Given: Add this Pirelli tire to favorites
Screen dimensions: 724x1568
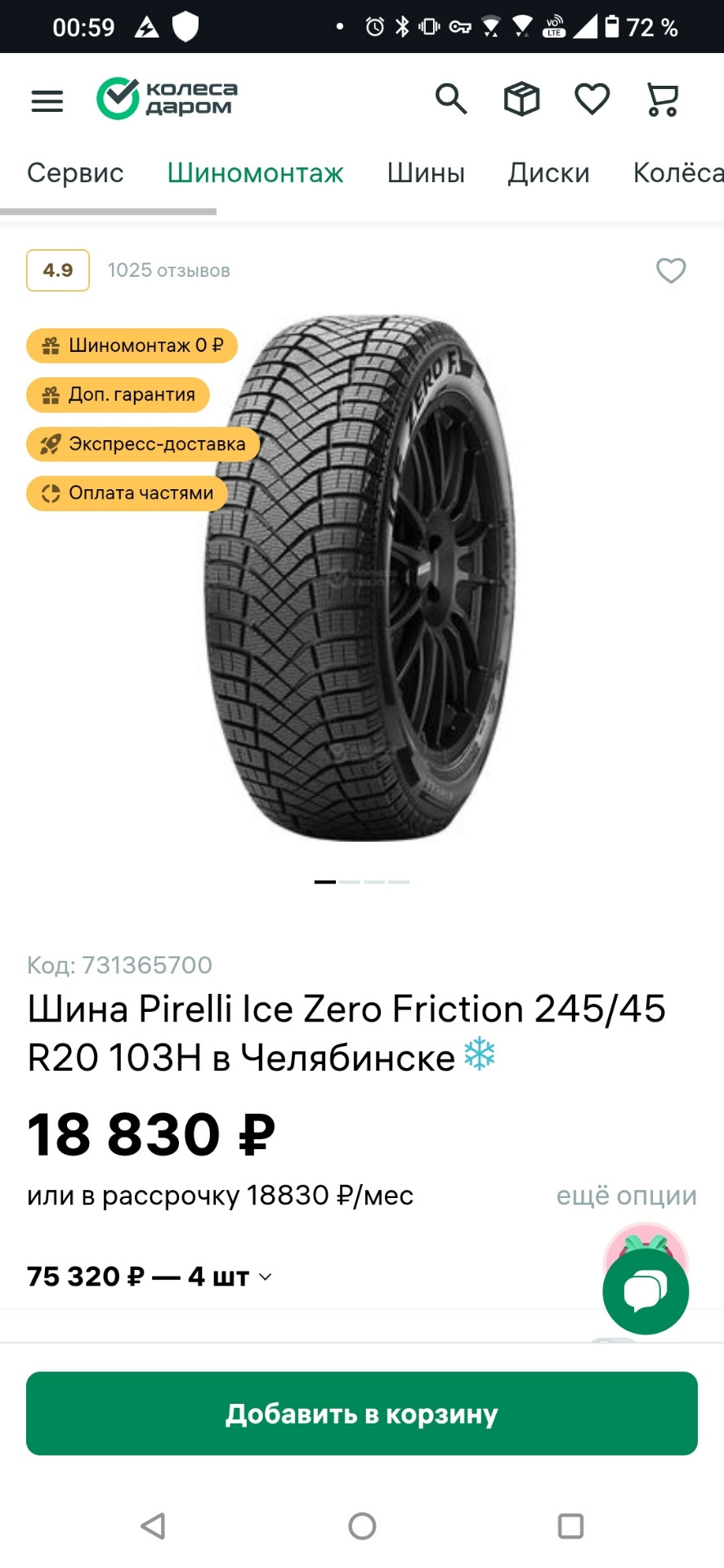Looking at the screenshot, I should (671, 270).
